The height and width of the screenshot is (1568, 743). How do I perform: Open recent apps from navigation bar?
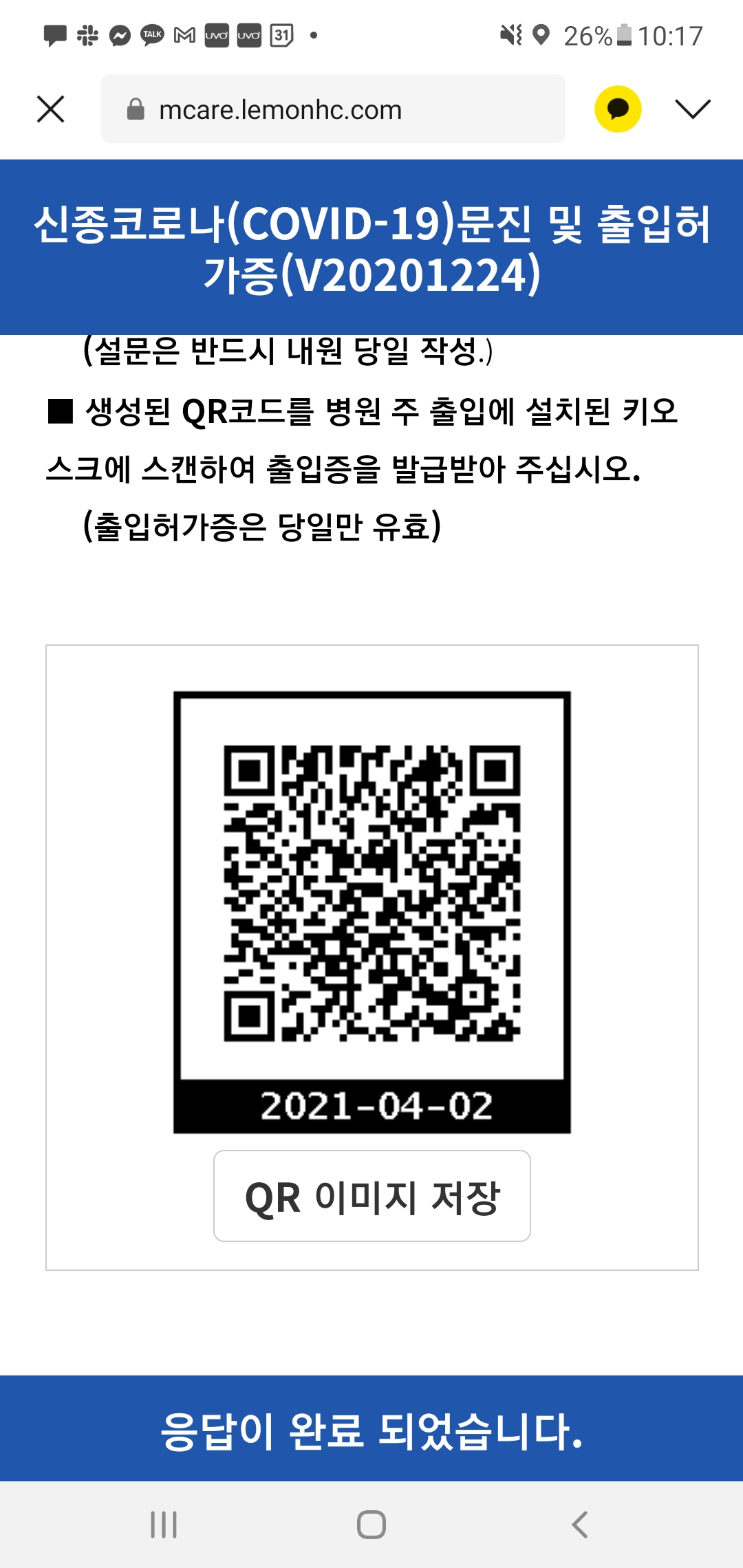[164, 1524]
